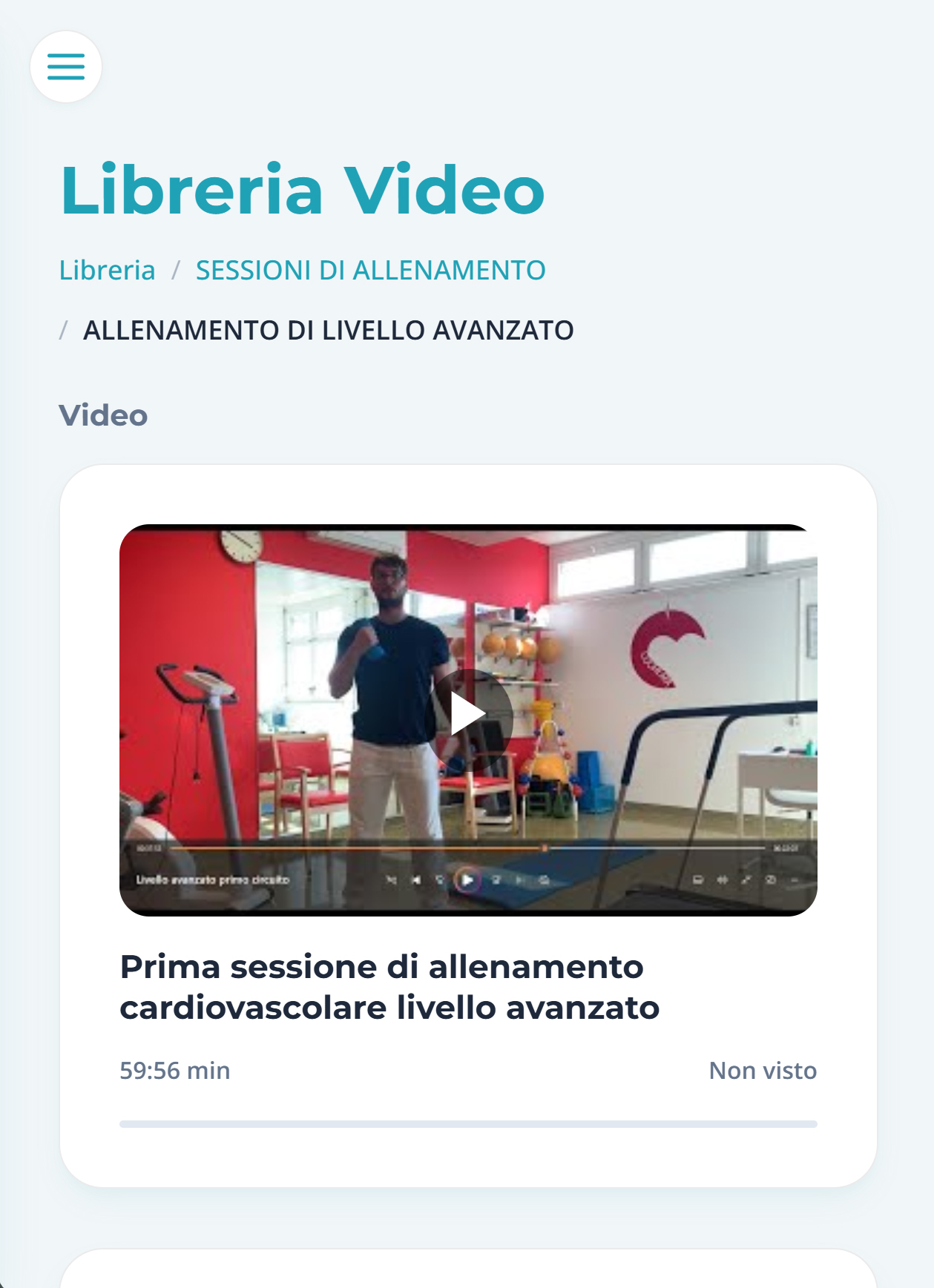Open Prima sessione di allenamento cardiovascolare card
The image size is (934, 1288).
[x=389, y=987]
